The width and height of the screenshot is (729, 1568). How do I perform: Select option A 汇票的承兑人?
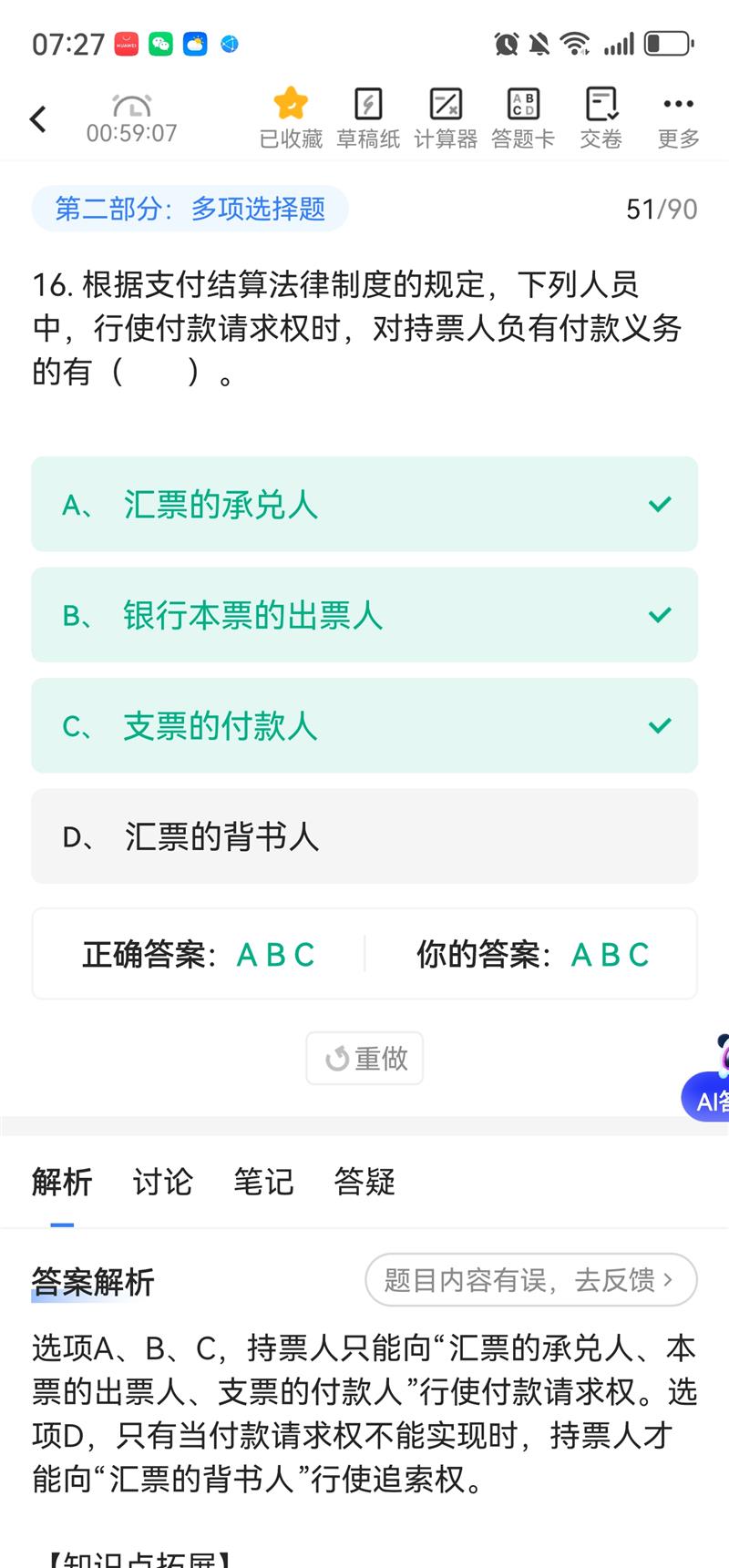click(x=364, y=504)
